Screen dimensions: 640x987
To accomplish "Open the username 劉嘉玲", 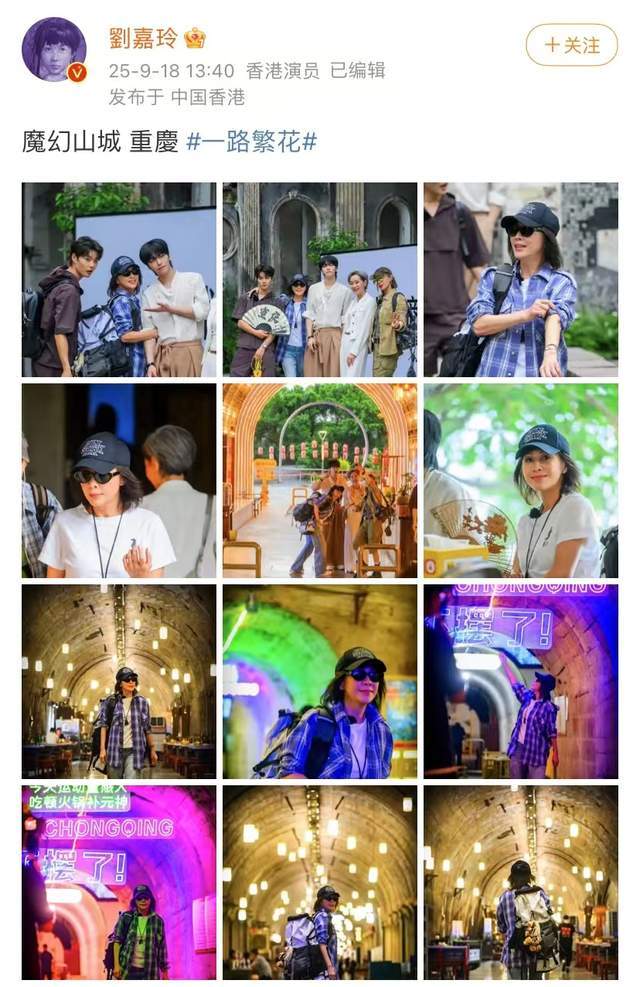I will point(143,39).
